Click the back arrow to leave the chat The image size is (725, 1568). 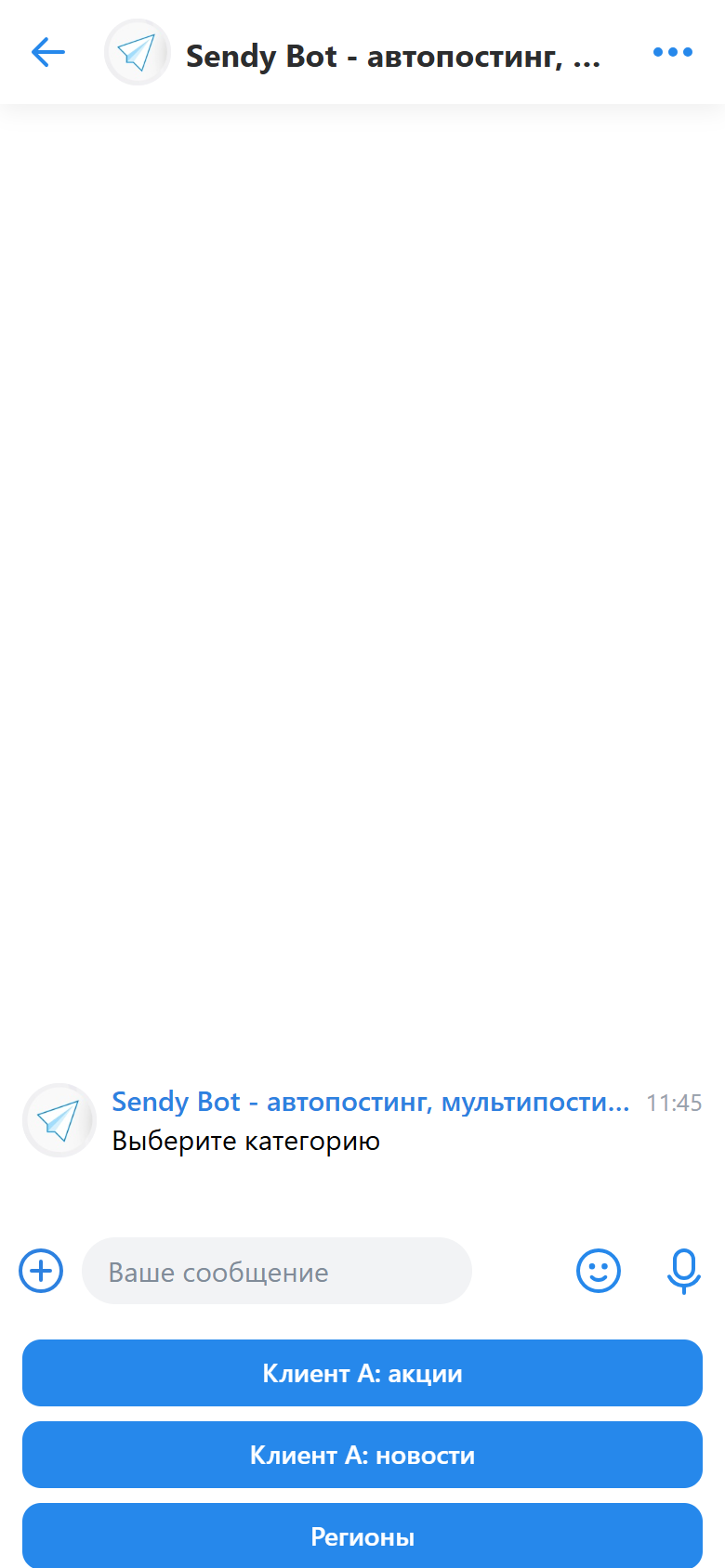point(47,52)
